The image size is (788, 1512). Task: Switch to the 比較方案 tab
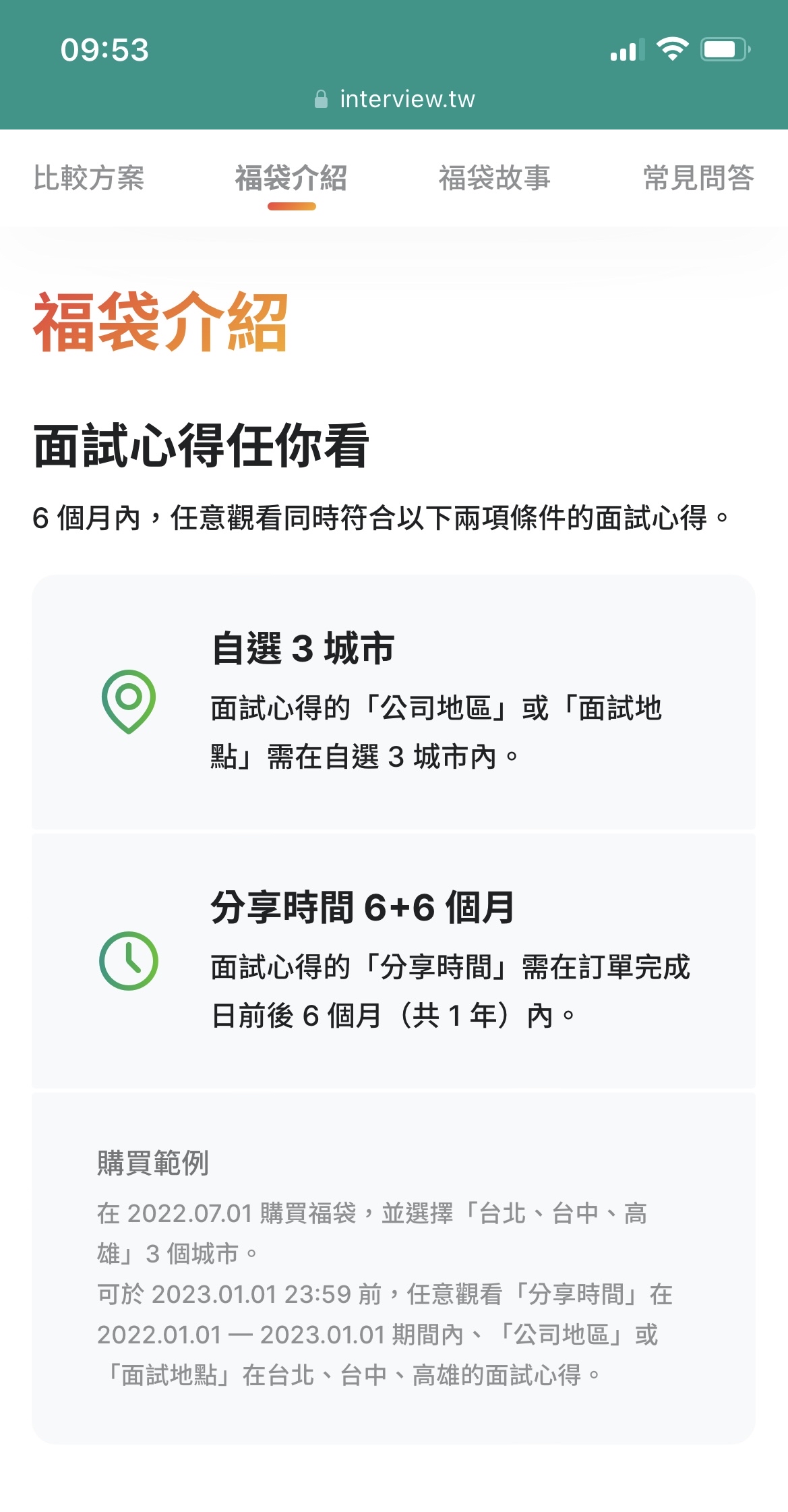tap(89, 178)
